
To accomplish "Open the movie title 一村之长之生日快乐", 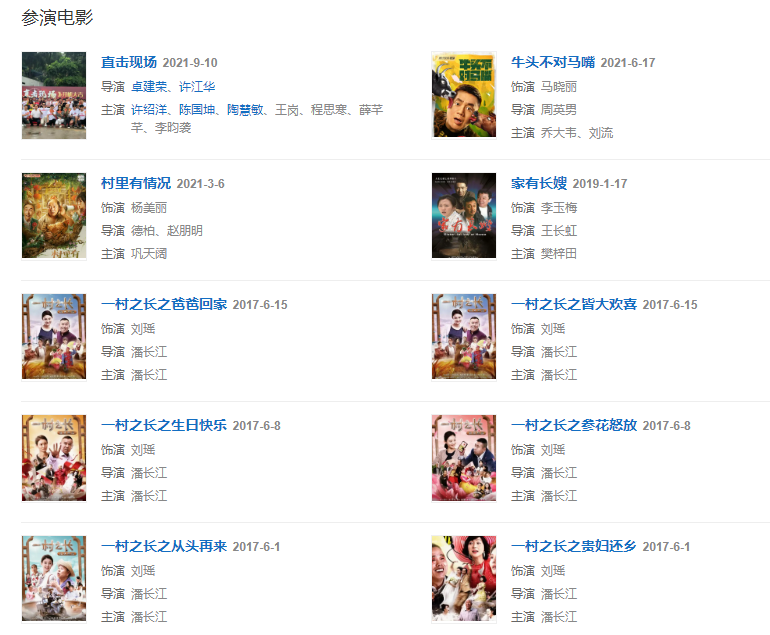I will coord(163,425).
